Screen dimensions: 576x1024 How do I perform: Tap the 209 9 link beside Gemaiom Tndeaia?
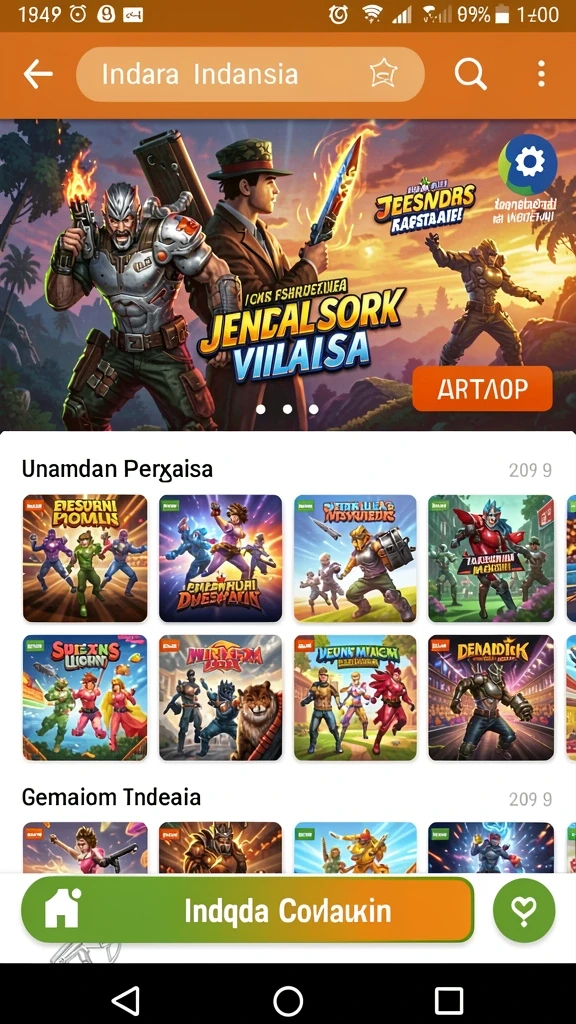530,799
